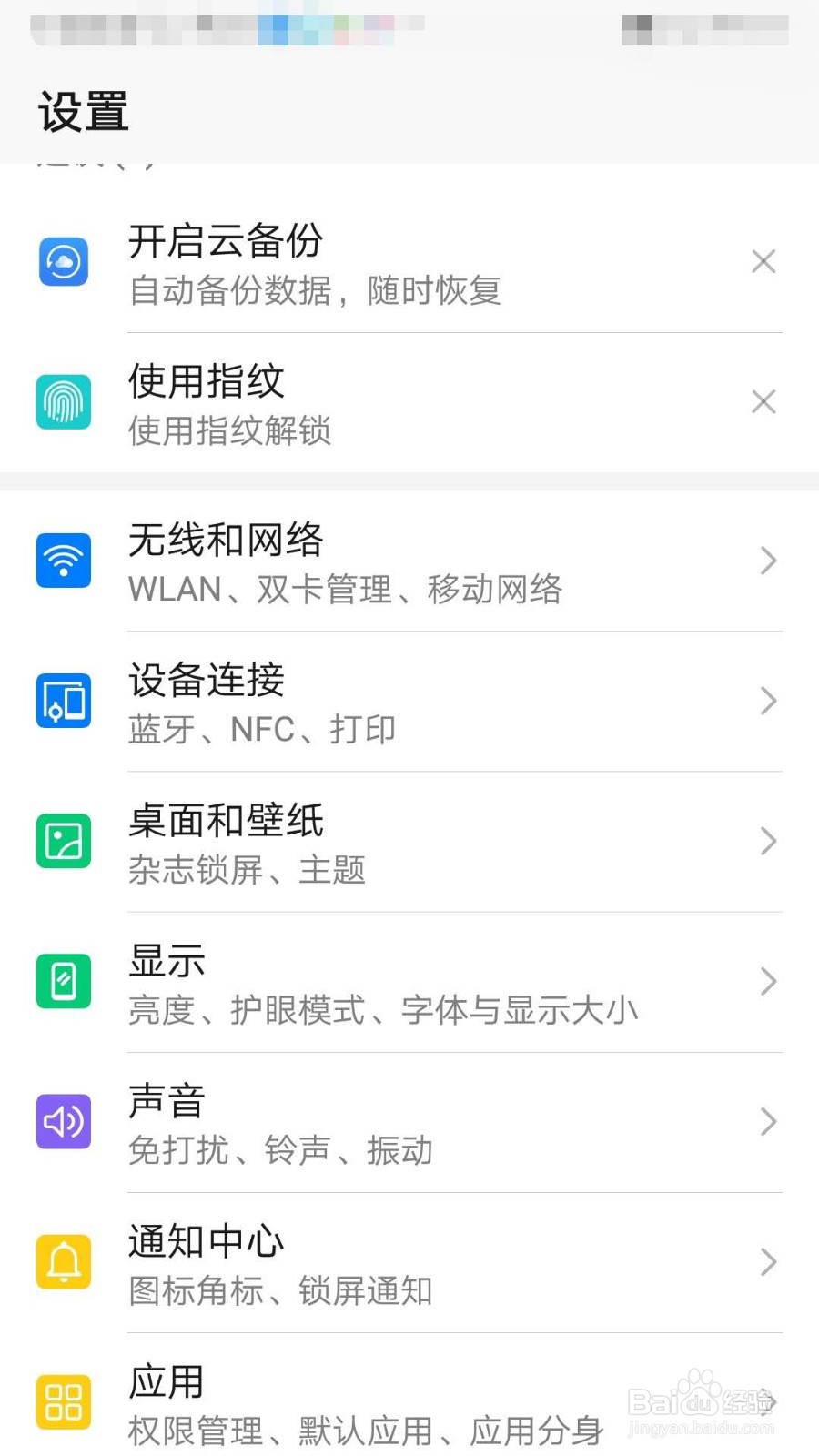Viewport: 819px width, 1456px height.
Task: Tap 使用指纹 to set up fingerprint unlock
Action: click(x=205, y=383)
